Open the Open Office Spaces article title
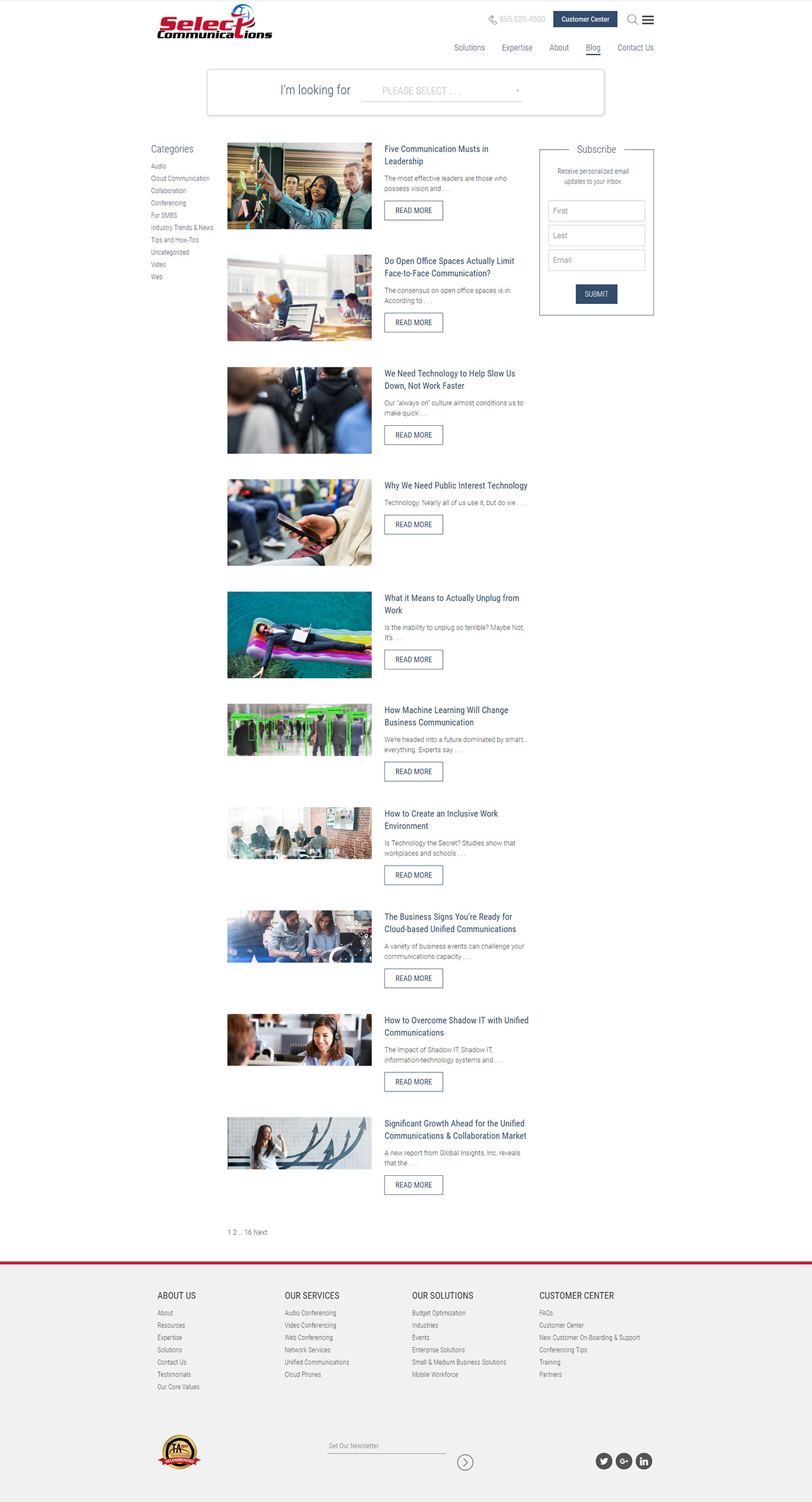Viewport: 812px width, 1502px height. click(449, 267)
